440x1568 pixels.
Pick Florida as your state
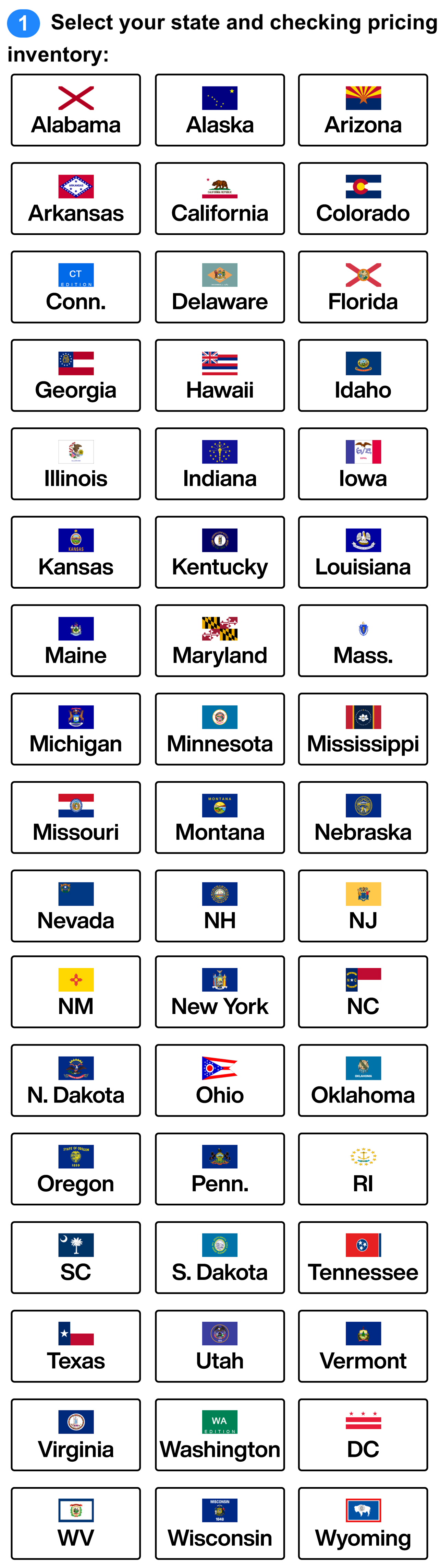(x=363, y=287)
